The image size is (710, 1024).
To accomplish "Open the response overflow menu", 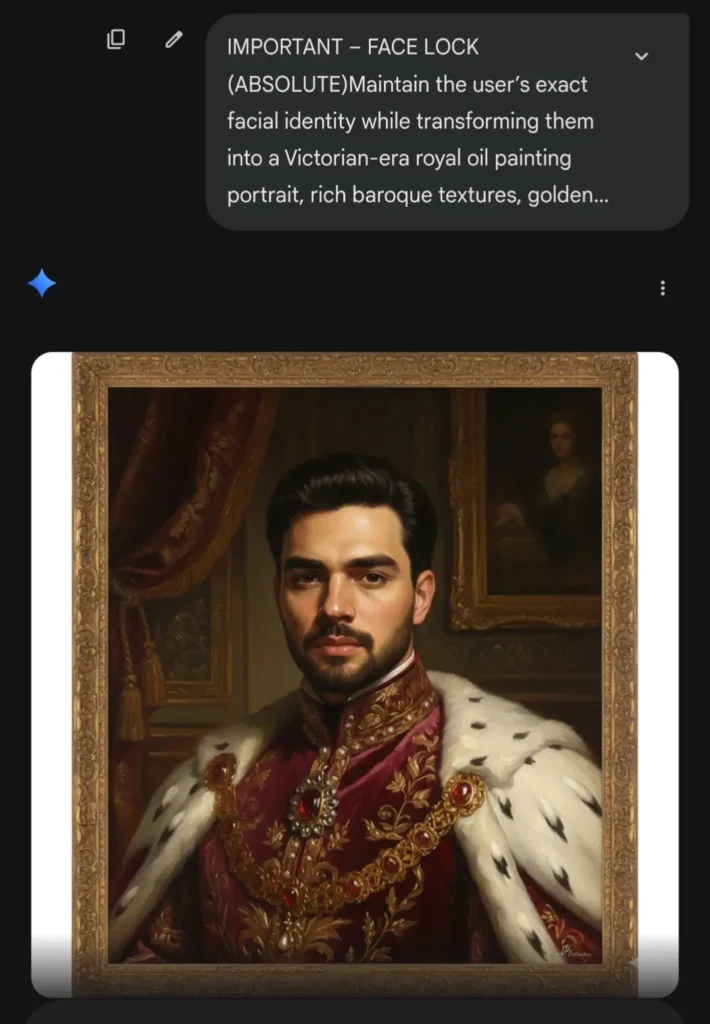I will [x=662, y=288].
